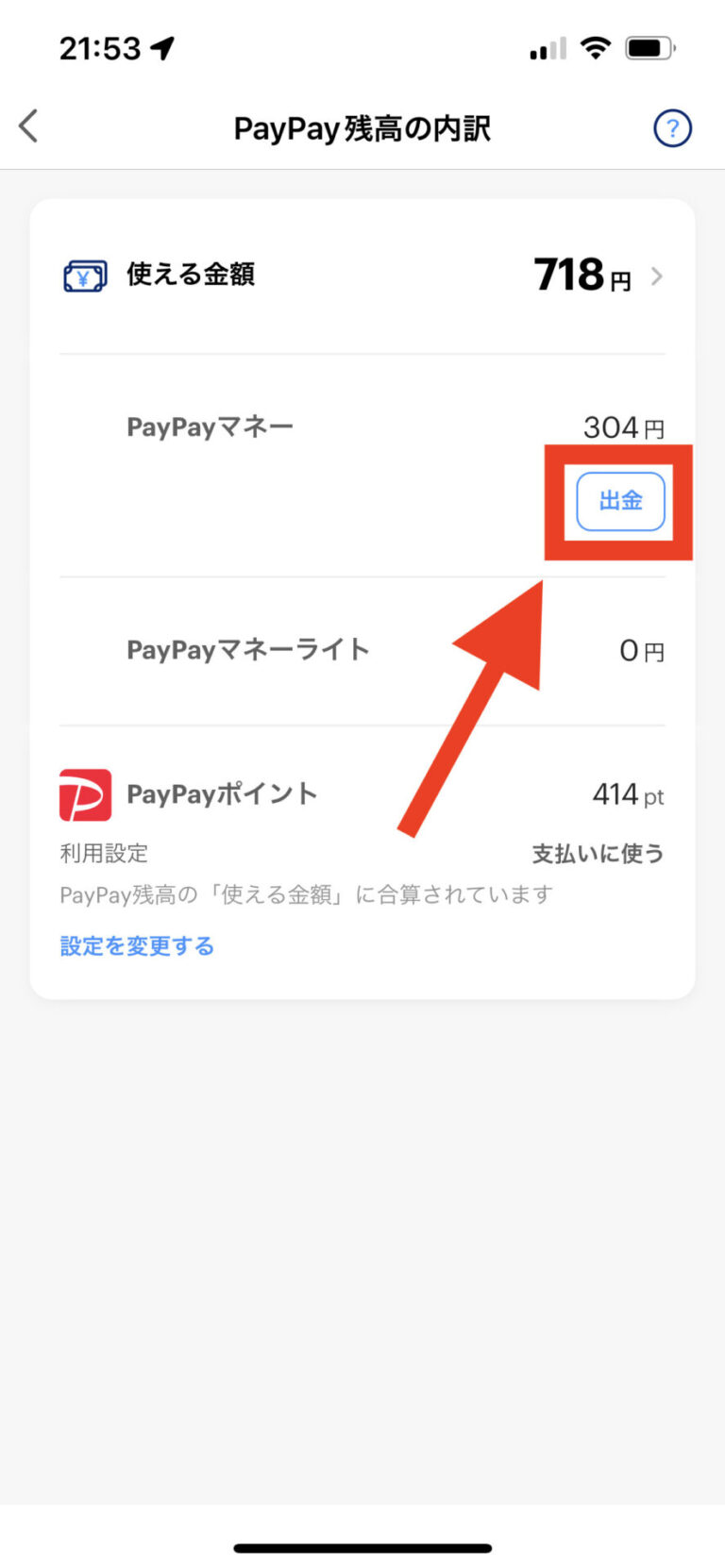The image size is (725, 1568).
Task: Tap the Wi-Fi icon in status bar
Action: tap(595, 47)
